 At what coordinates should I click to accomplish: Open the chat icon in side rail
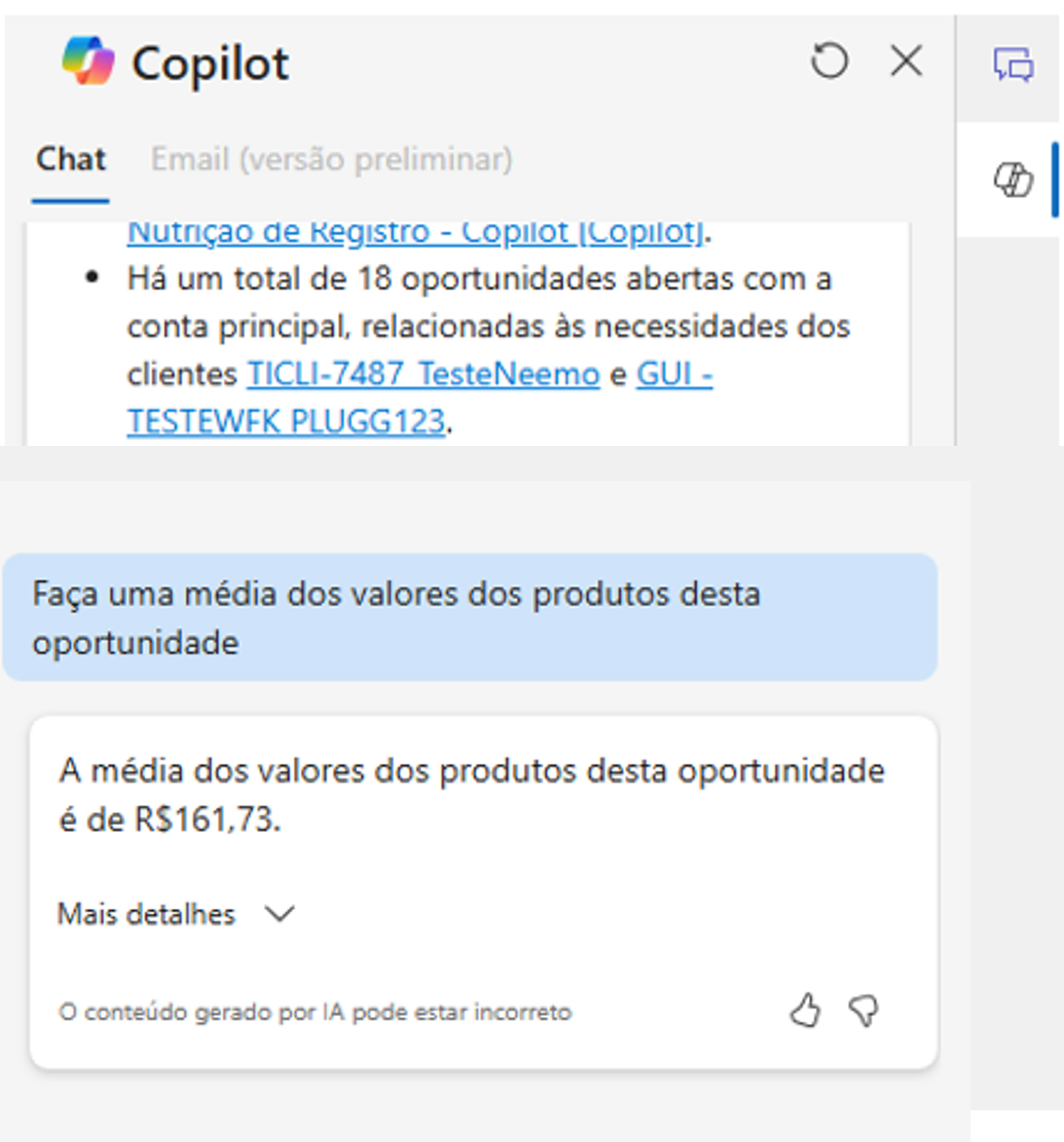[1012, 64]
